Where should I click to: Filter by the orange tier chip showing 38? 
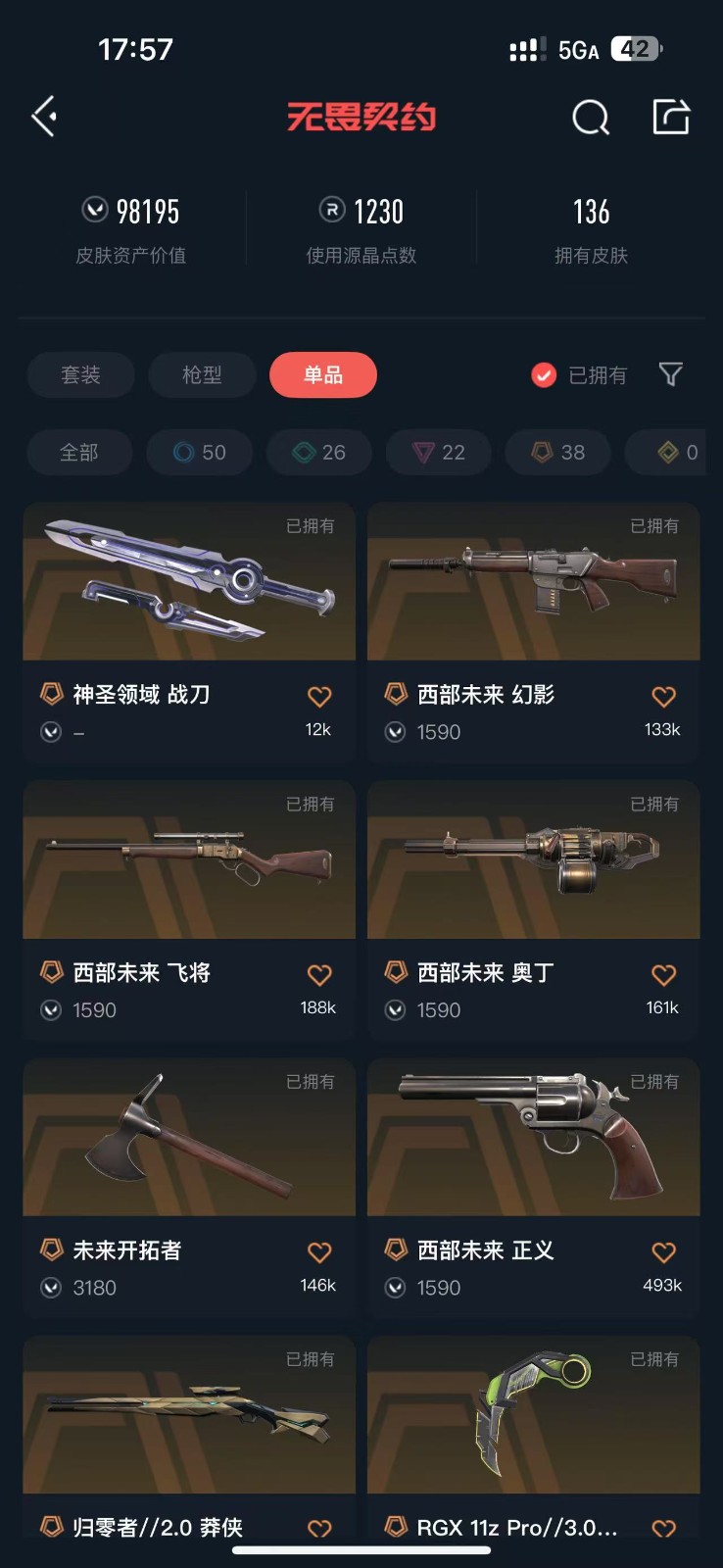[x=558, y=452]
